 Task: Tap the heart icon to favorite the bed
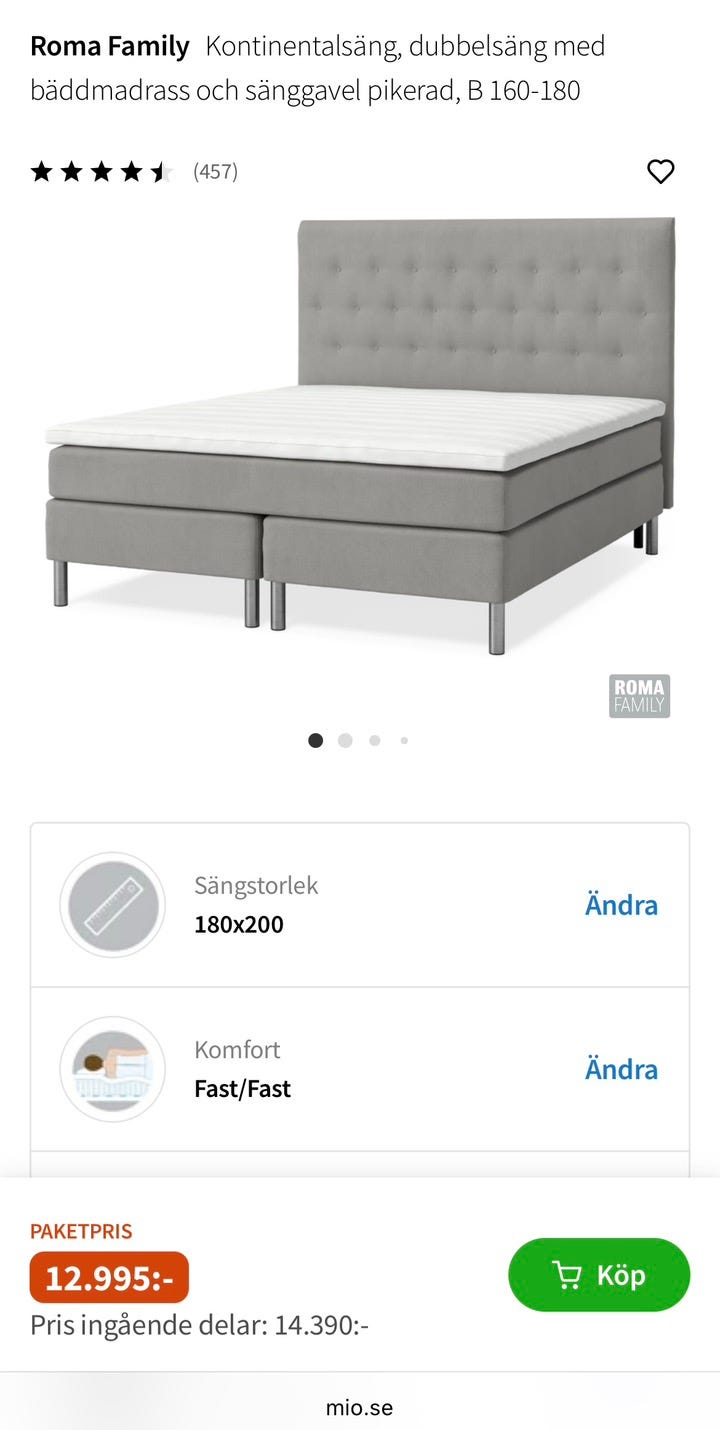662,171
